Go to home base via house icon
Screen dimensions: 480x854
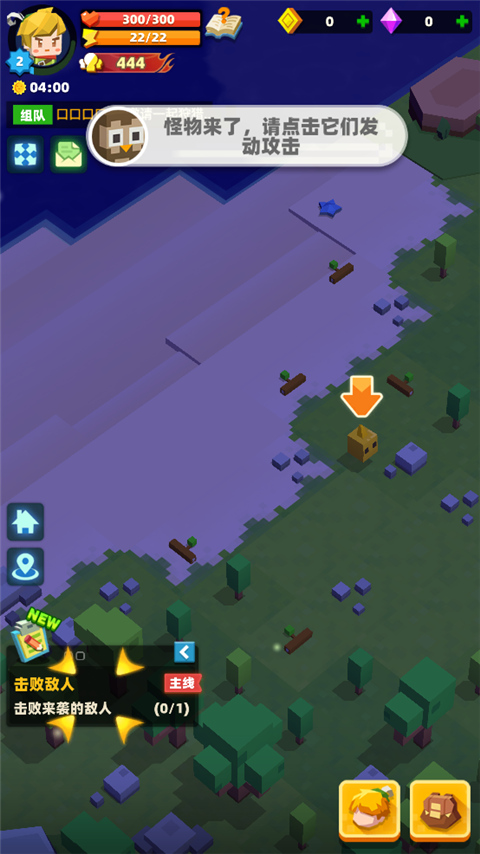[25, 522]
